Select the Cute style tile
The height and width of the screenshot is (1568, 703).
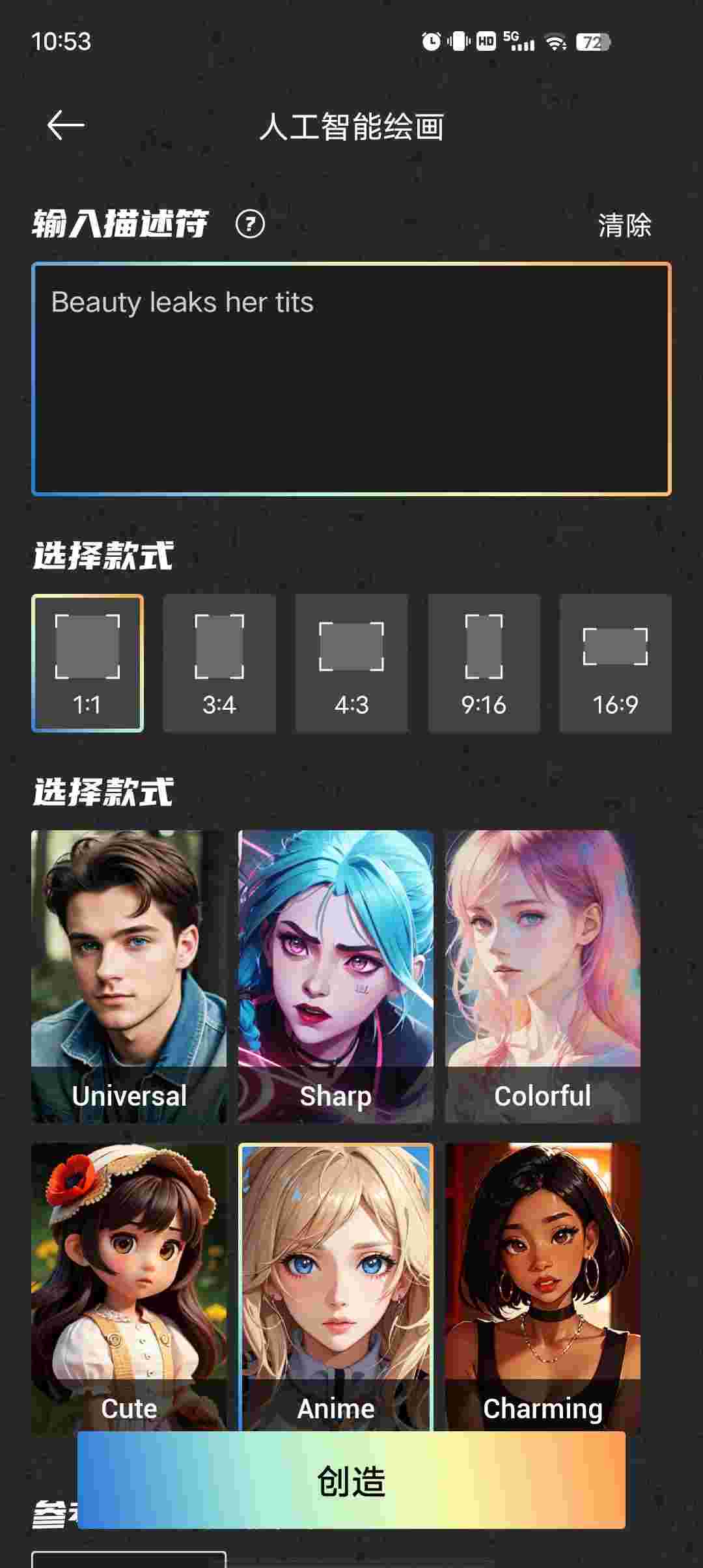tap(129, 1276)
